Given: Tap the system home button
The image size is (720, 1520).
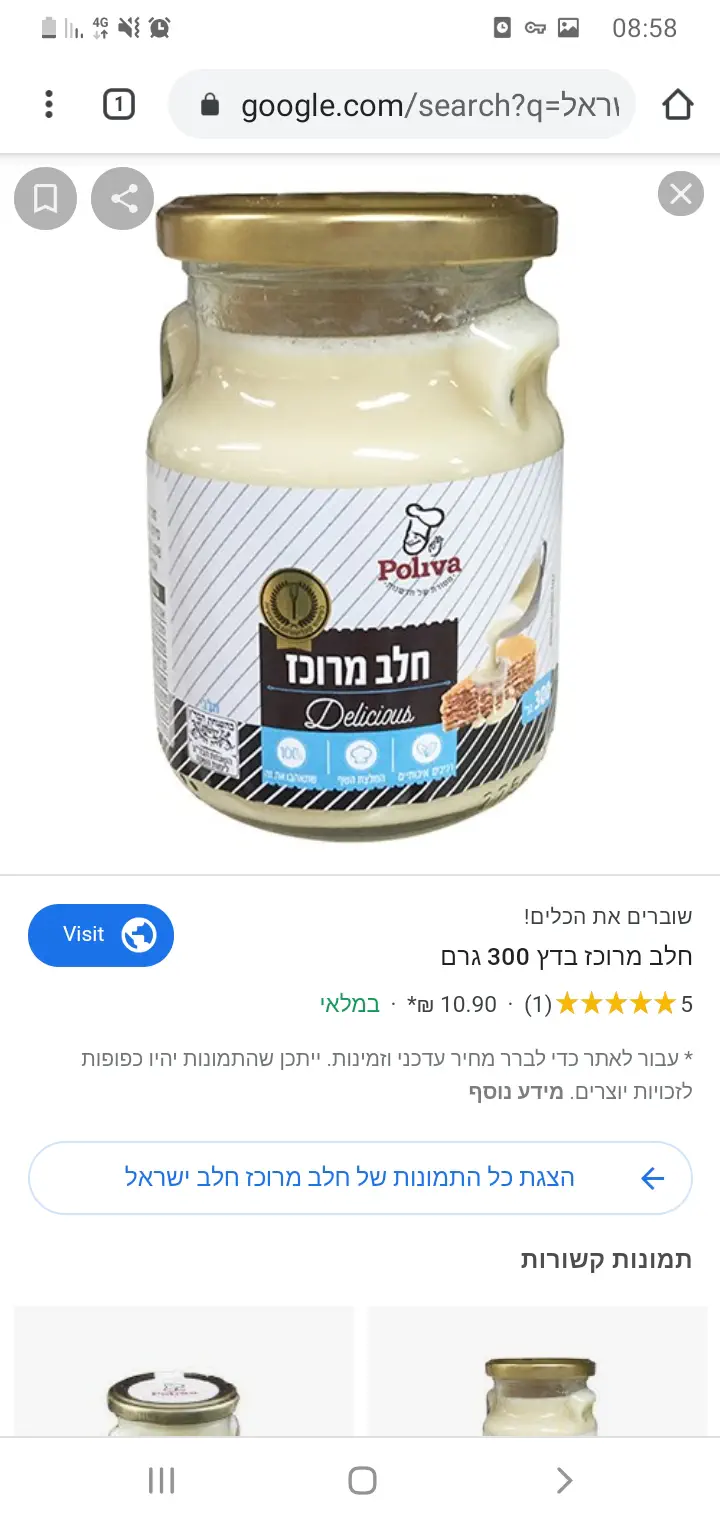Looking at the screenshot, I should tap(361, 1480).
